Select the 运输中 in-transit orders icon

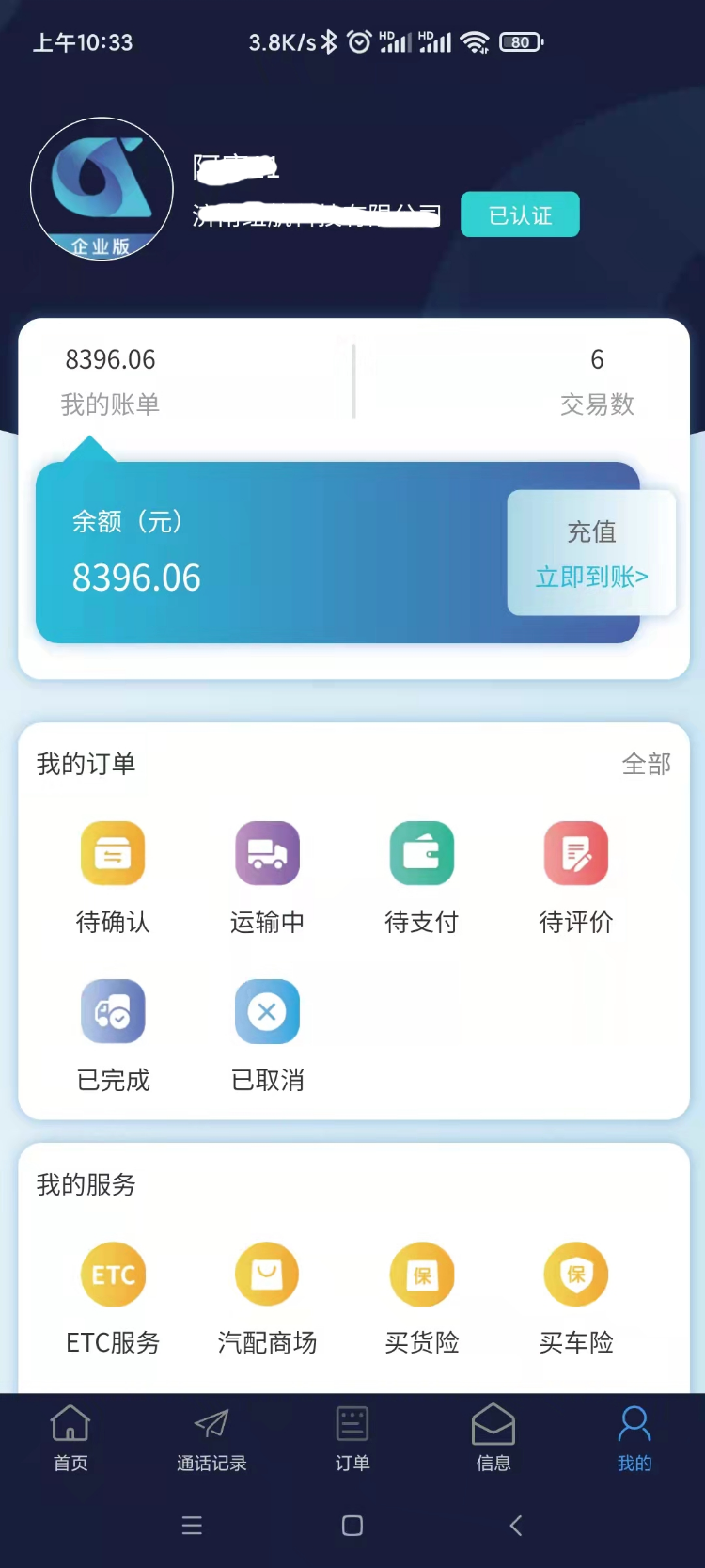267,875
